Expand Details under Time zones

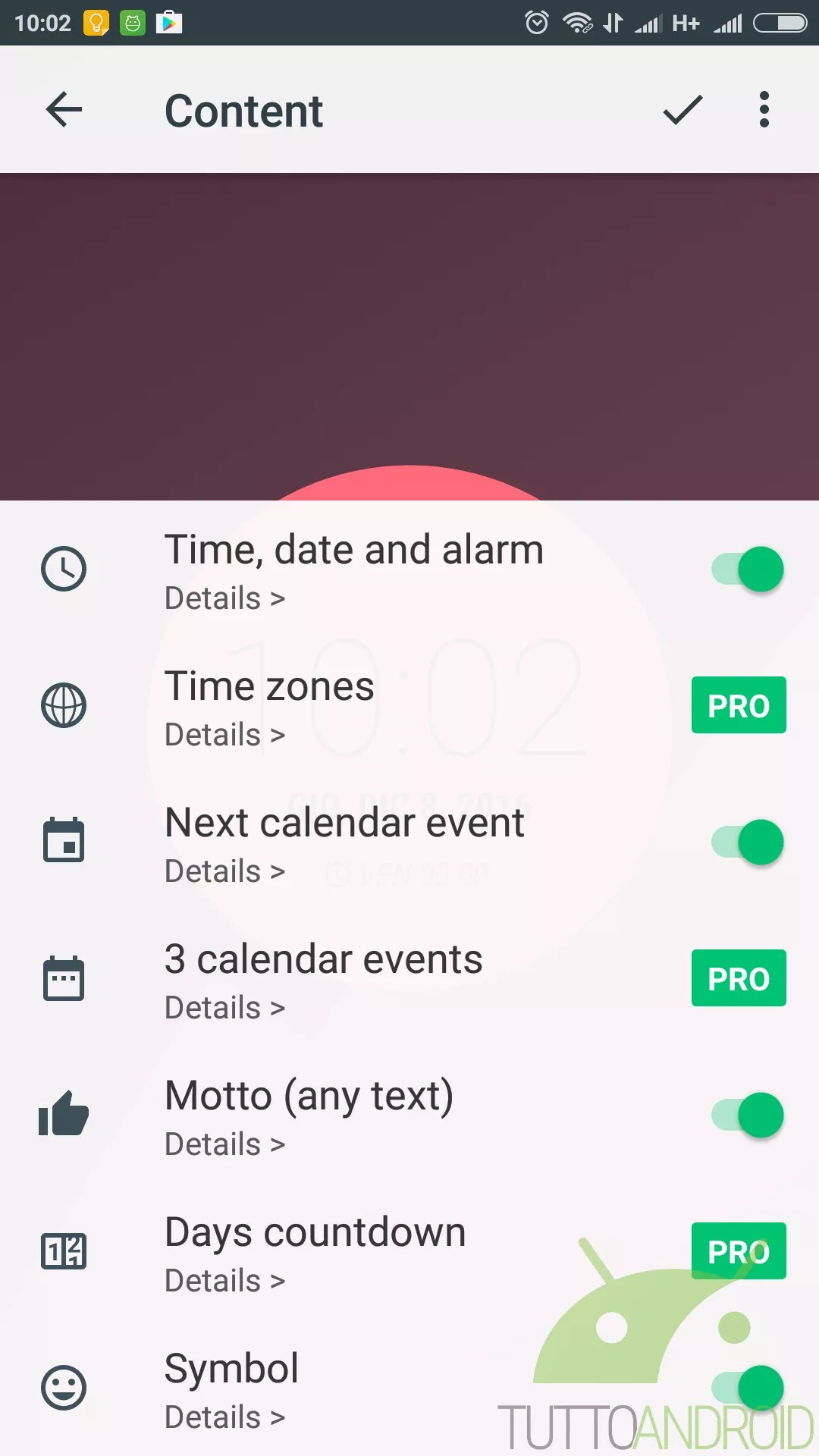pos(224,734)
